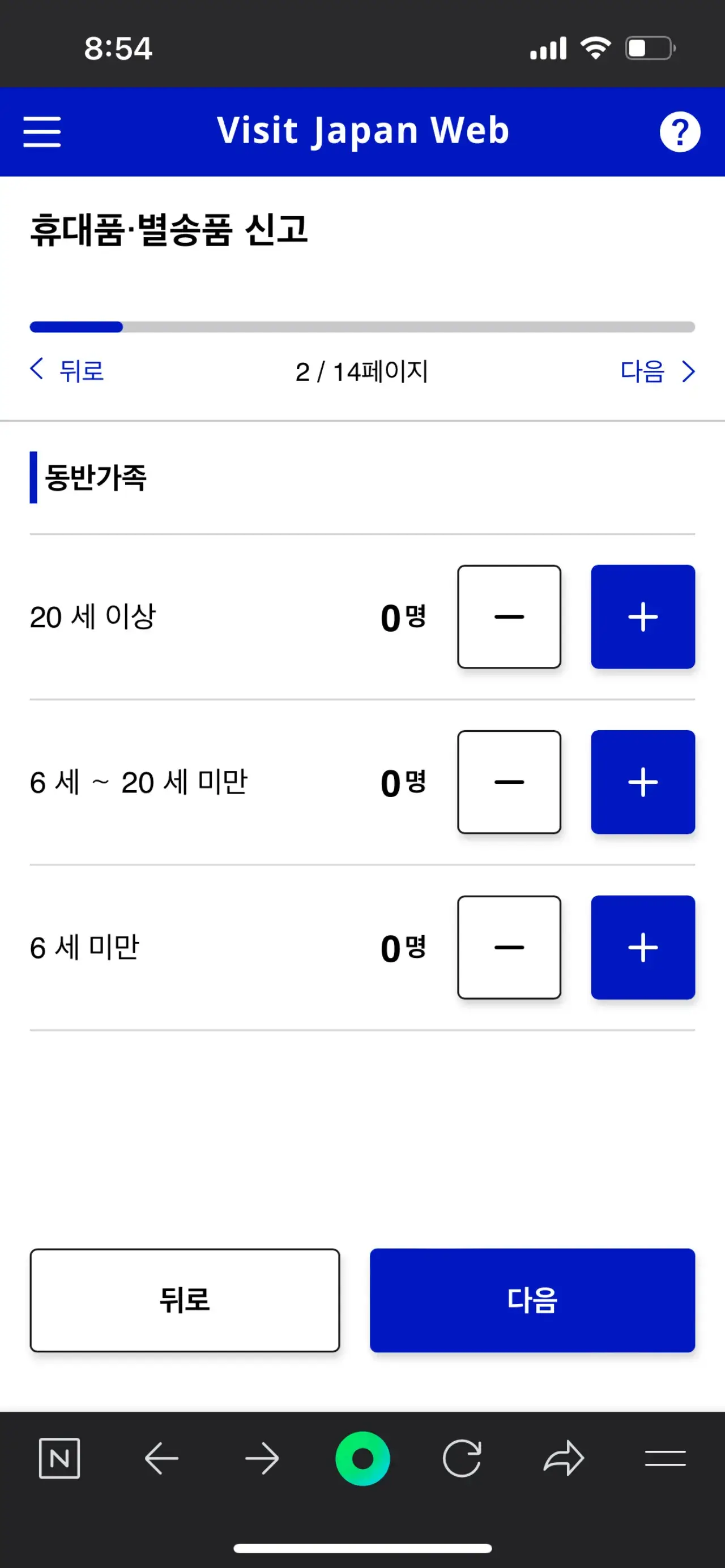
Task: Reload the page
Action: pos(462,1458)
